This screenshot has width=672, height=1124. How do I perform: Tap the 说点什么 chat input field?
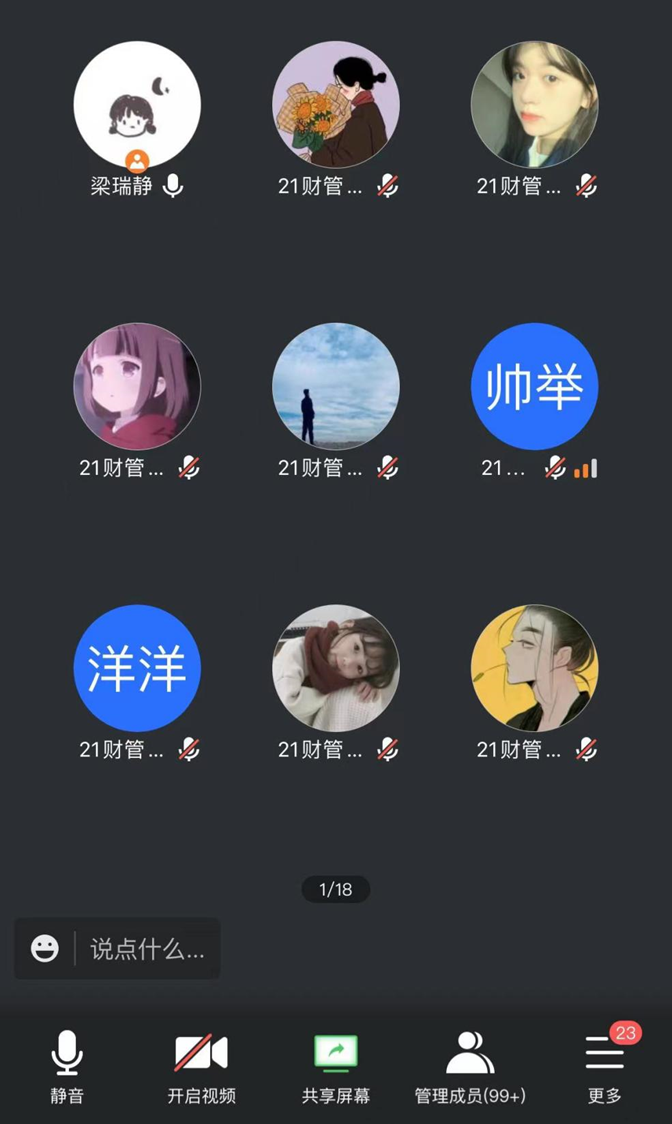pos(147,948)
